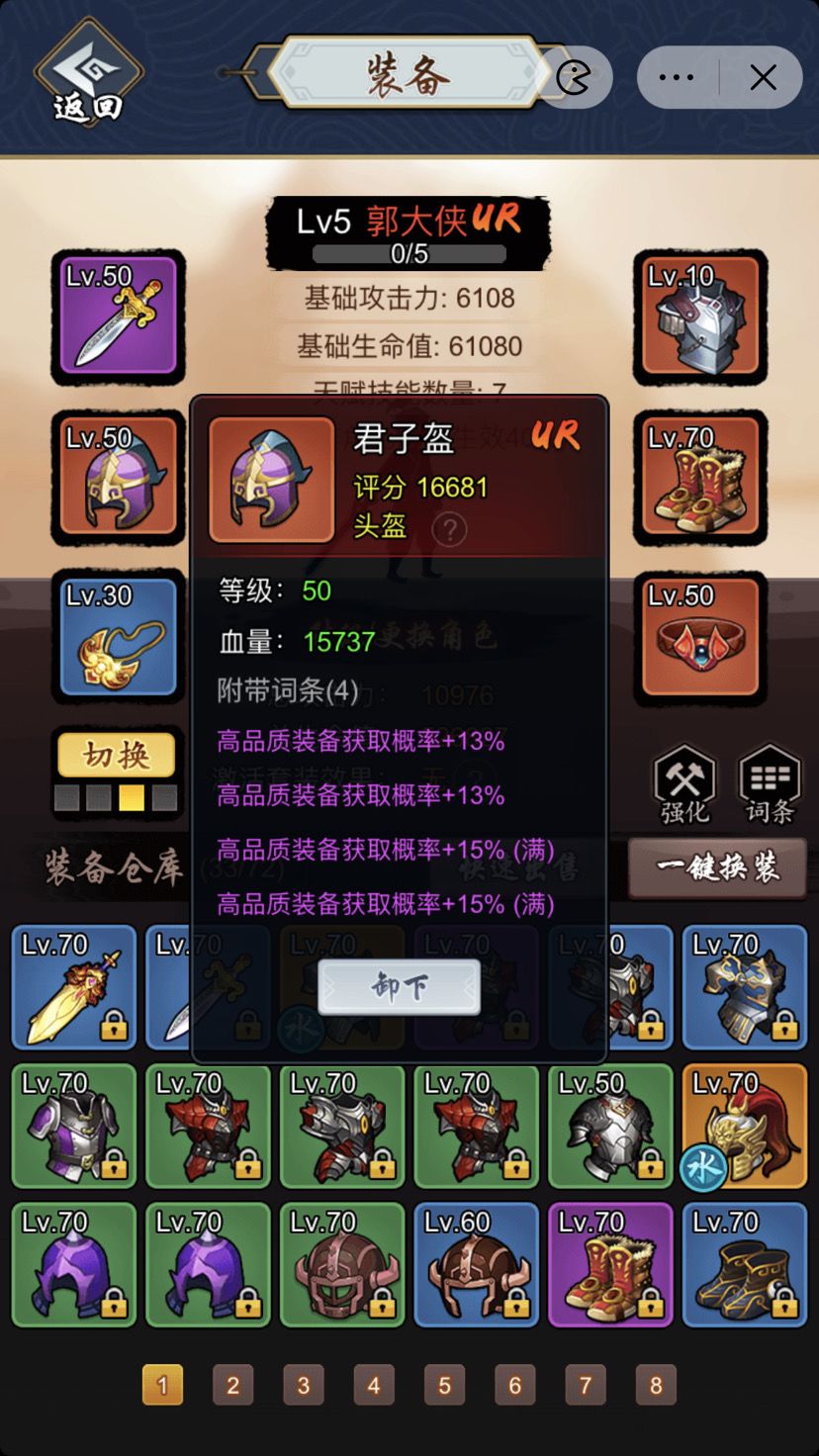Switch to warehouse page 5
This screenshot has width=819, height=1456.
pyautogui.click(x=444, y=1385)
